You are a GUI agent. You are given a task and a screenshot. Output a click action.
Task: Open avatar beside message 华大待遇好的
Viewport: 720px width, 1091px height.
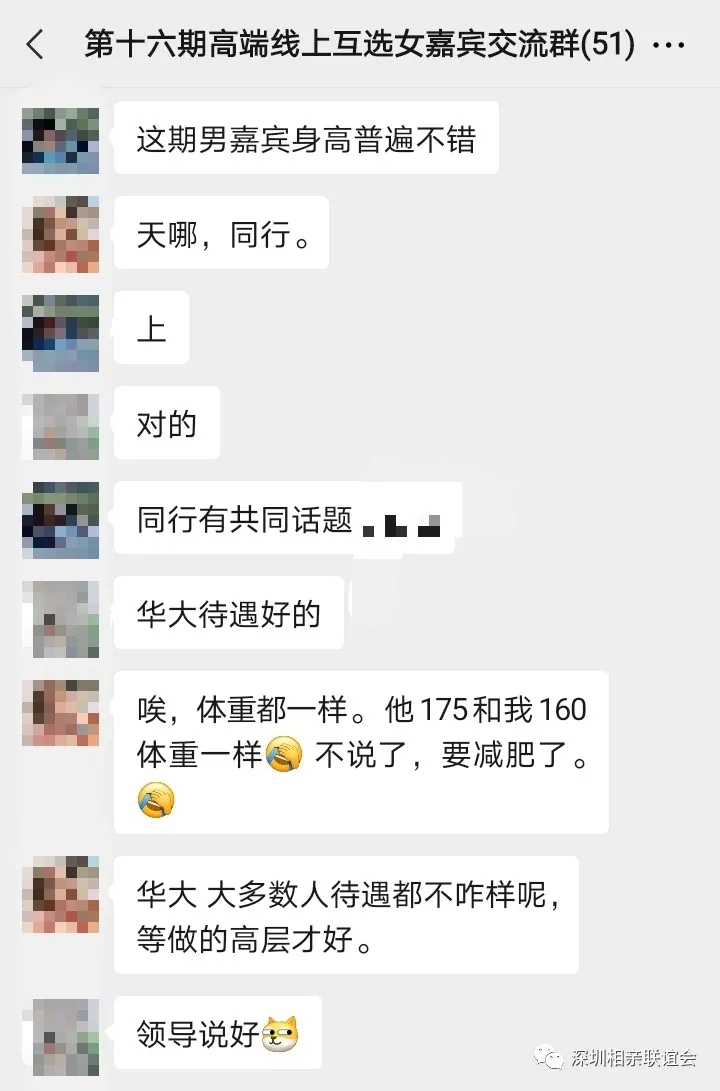[61, 618]
